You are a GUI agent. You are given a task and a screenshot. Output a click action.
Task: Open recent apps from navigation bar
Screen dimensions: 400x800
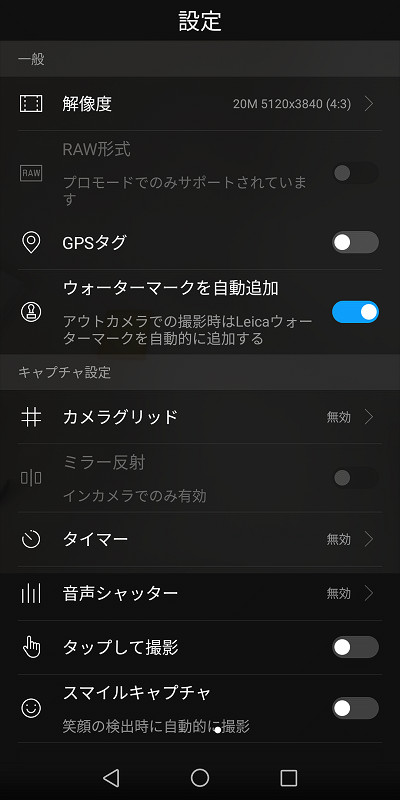click(x=289, y=778)
